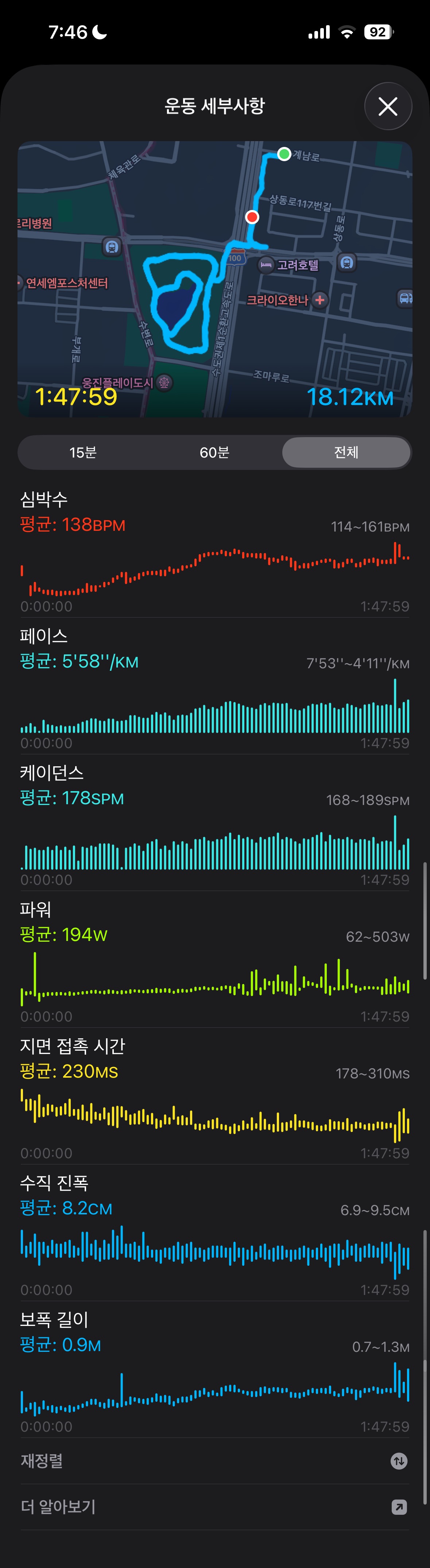Open the workout route map
430x1568 pixels.
click(x=214, y=279)
